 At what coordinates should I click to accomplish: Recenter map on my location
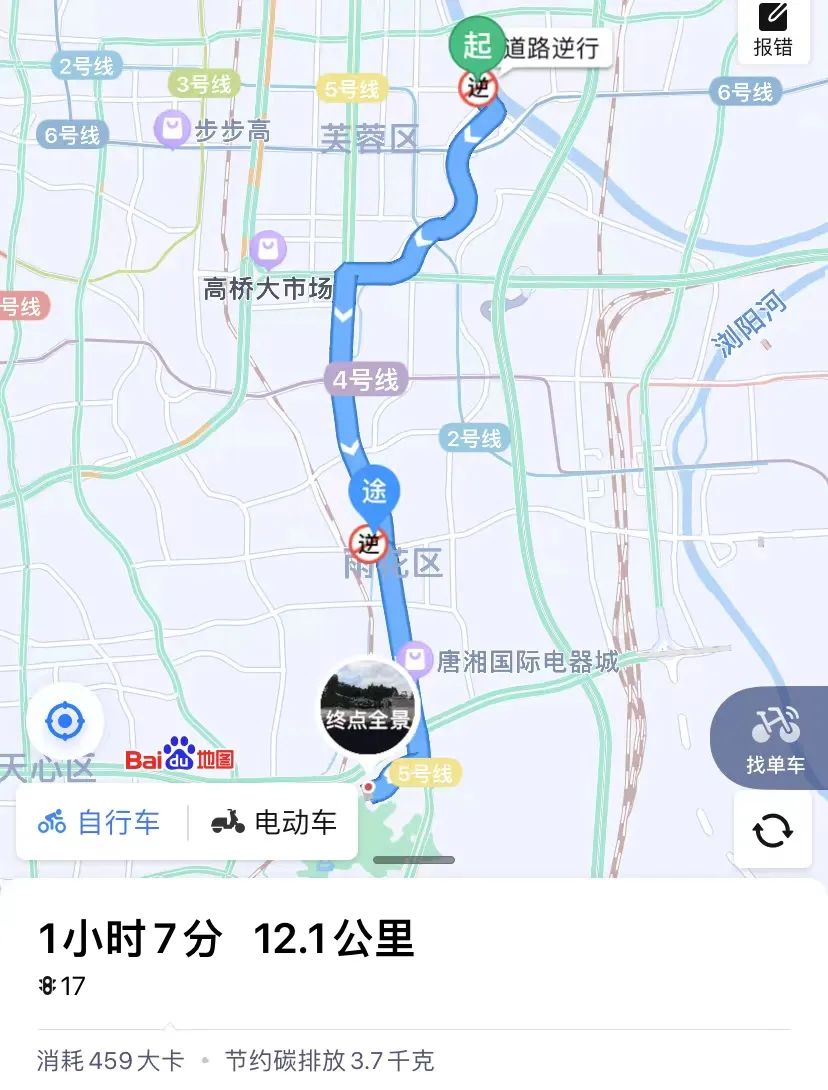point(65,720)
